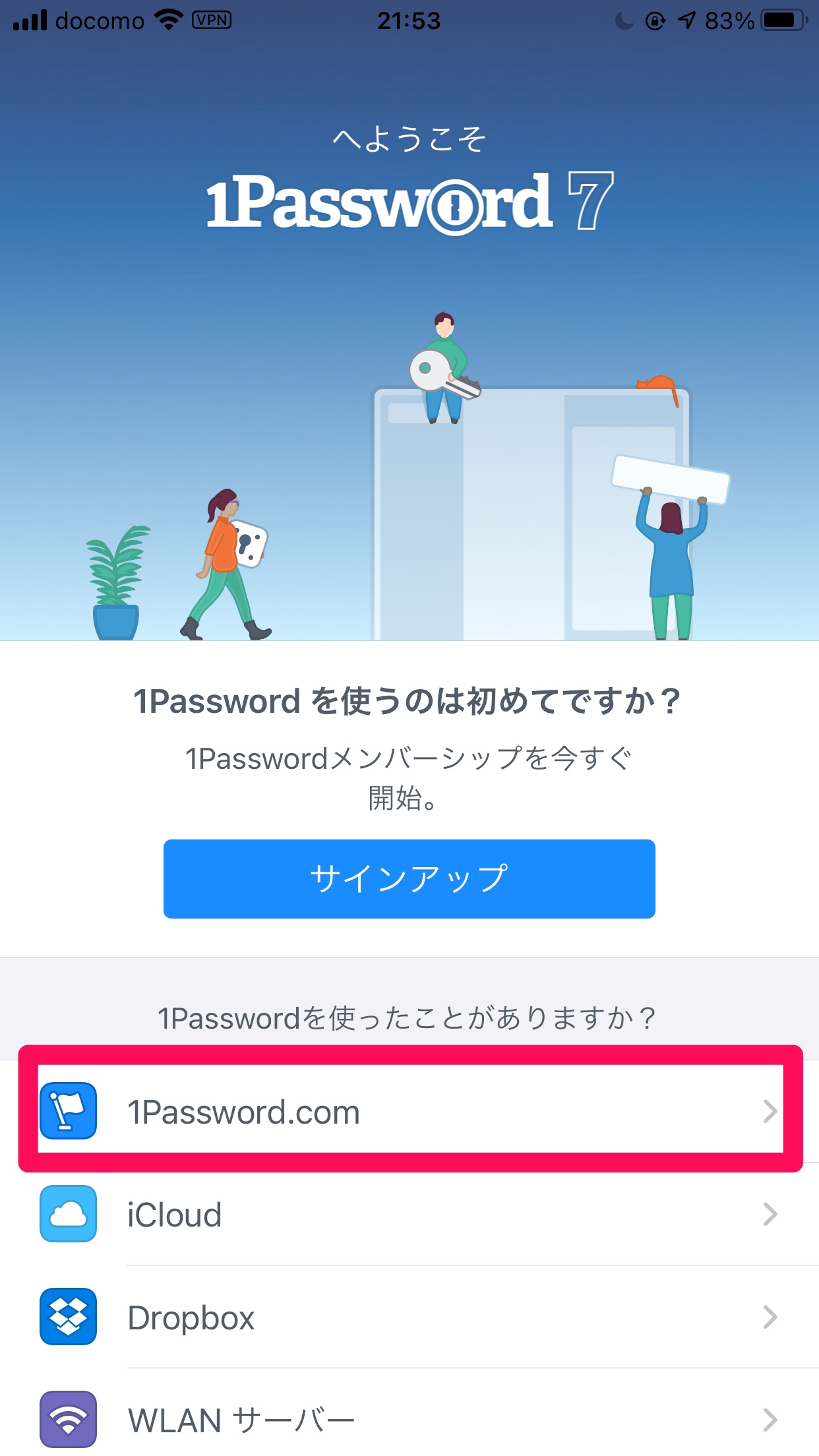The width and height of the screenshot is (819, 1456).
Task: Open the 1Password.com sync option
Action: tap(409, 1112)
